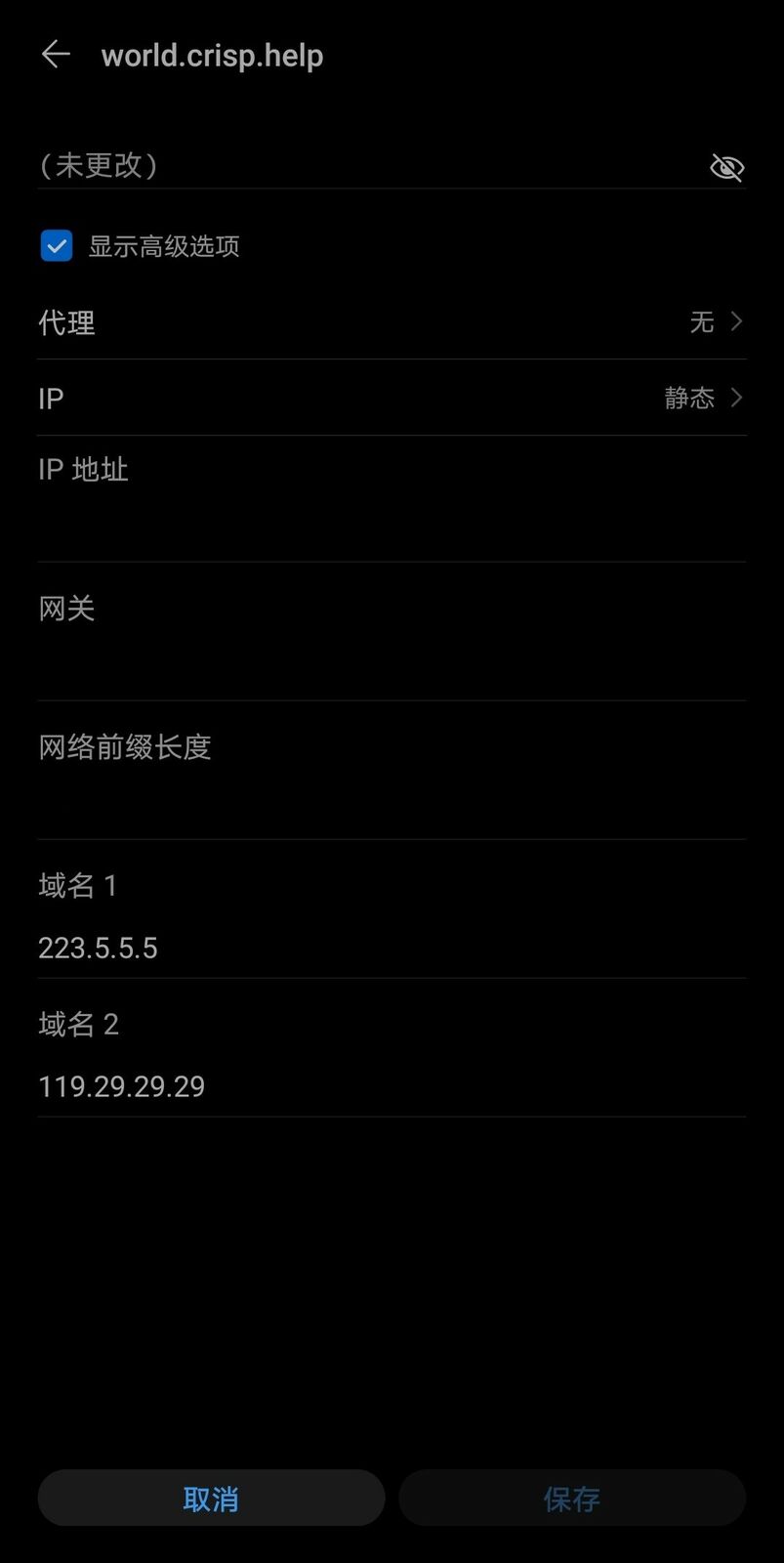Screen dimensions: 784x1563
Task: Open the 代理 proxy setting
Action: coord(391,322)
